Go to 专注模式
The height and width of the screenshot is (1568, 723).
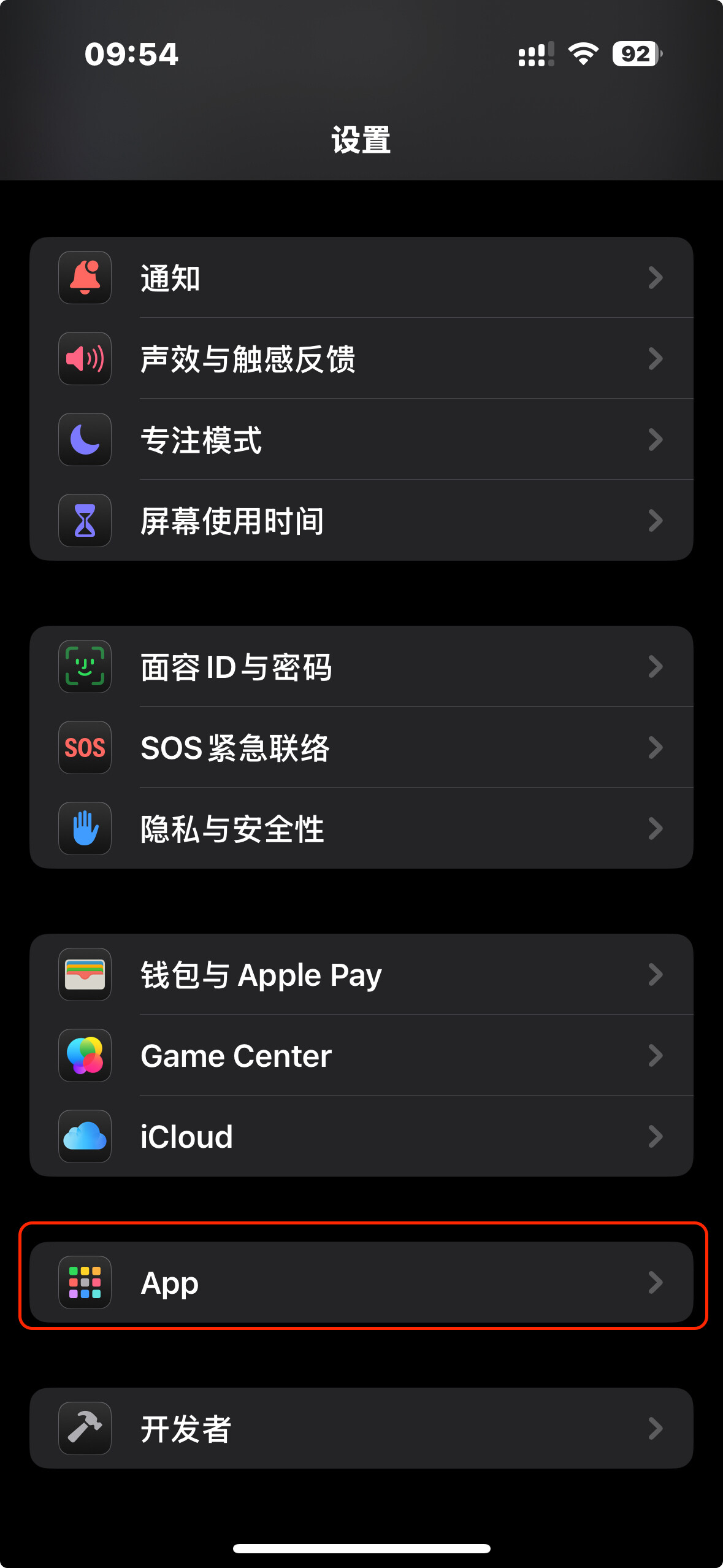(x=361, y=440)
